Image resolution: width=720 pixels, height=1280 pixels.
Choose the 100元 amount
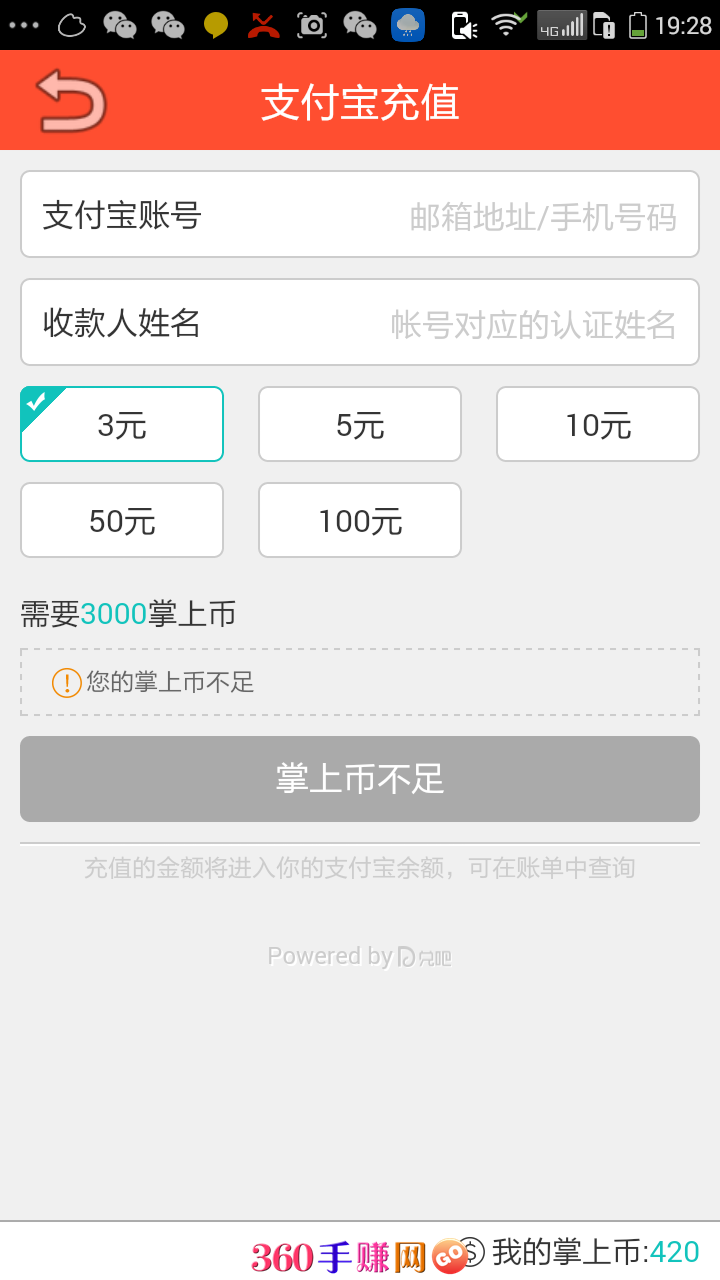coord(360,520)
